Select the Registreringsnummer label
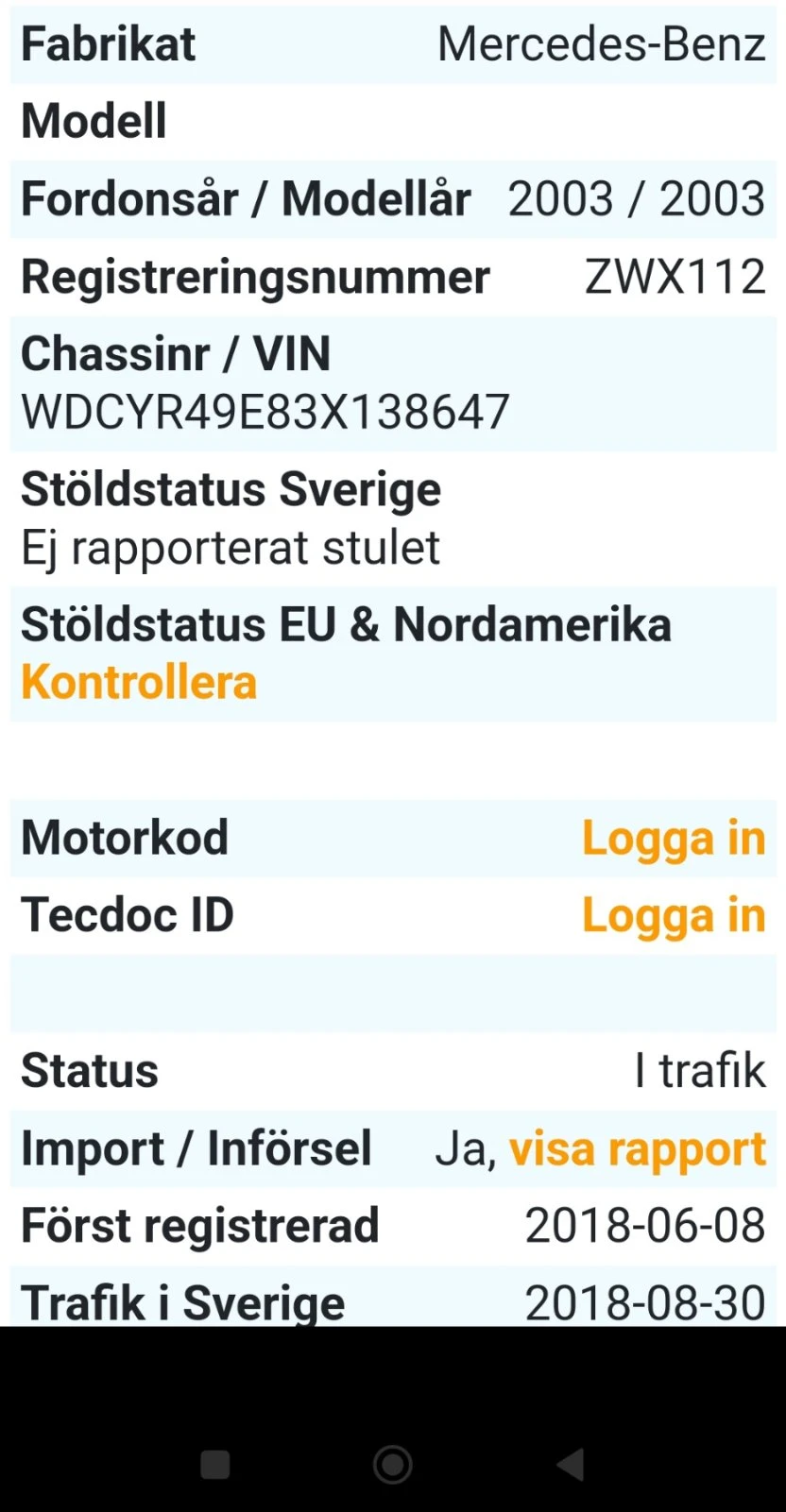The height and width of the screenshot is (1512, 786). point(254,275)
